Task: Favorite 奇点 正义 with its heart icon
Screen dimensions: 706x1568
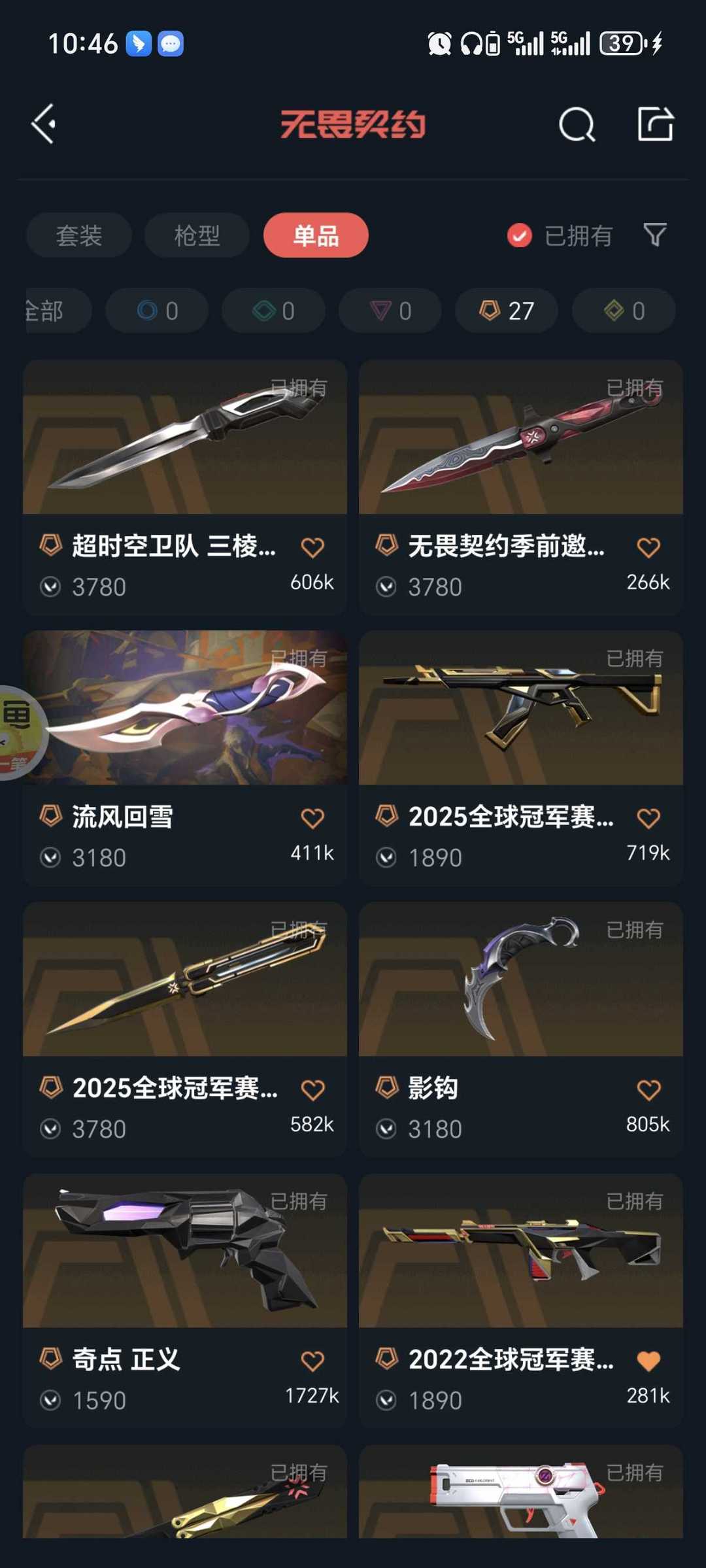Action: pos(312,1362)
